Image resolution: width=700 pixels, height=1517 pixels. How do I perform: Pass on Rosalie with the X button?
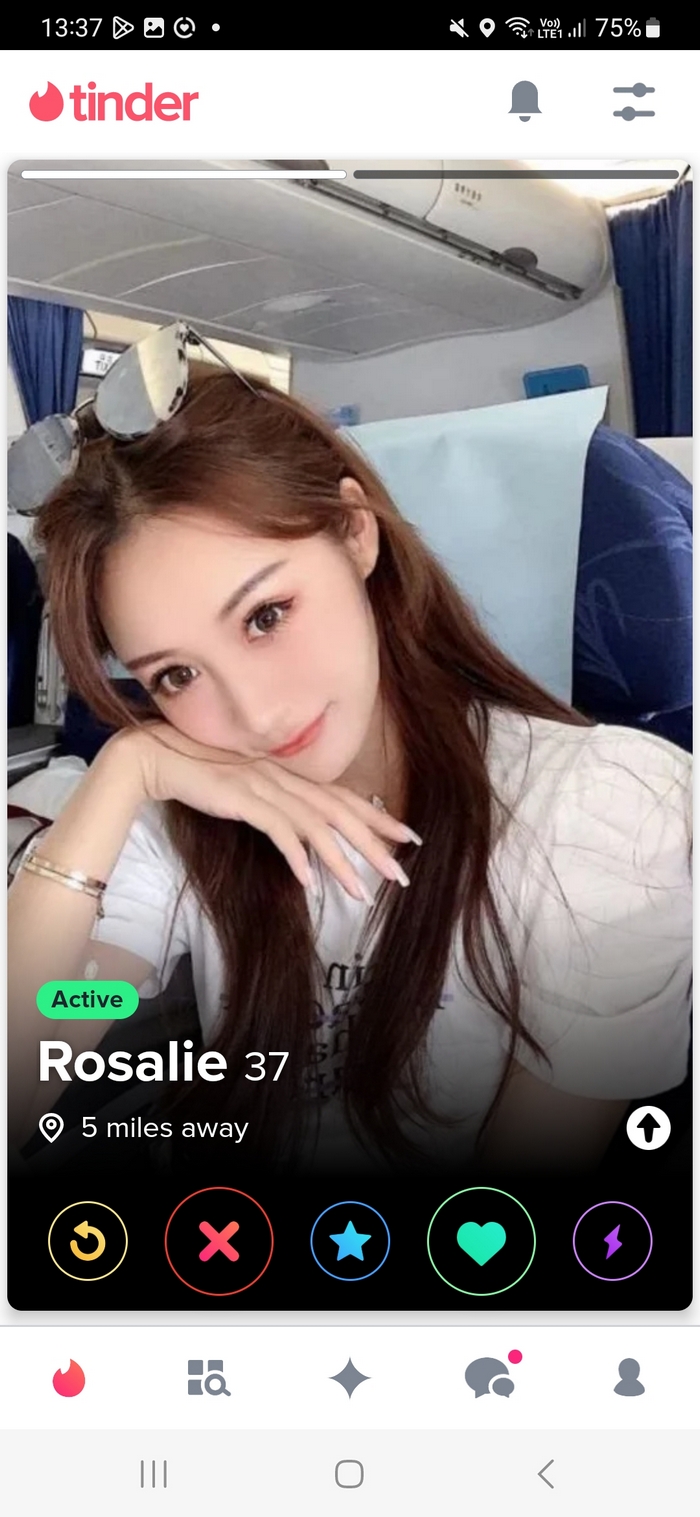(219, 1241)
